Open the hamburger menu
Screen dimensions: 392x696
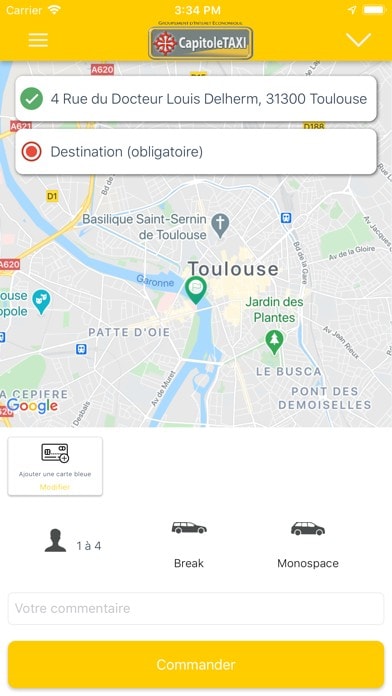coord(38,40)
